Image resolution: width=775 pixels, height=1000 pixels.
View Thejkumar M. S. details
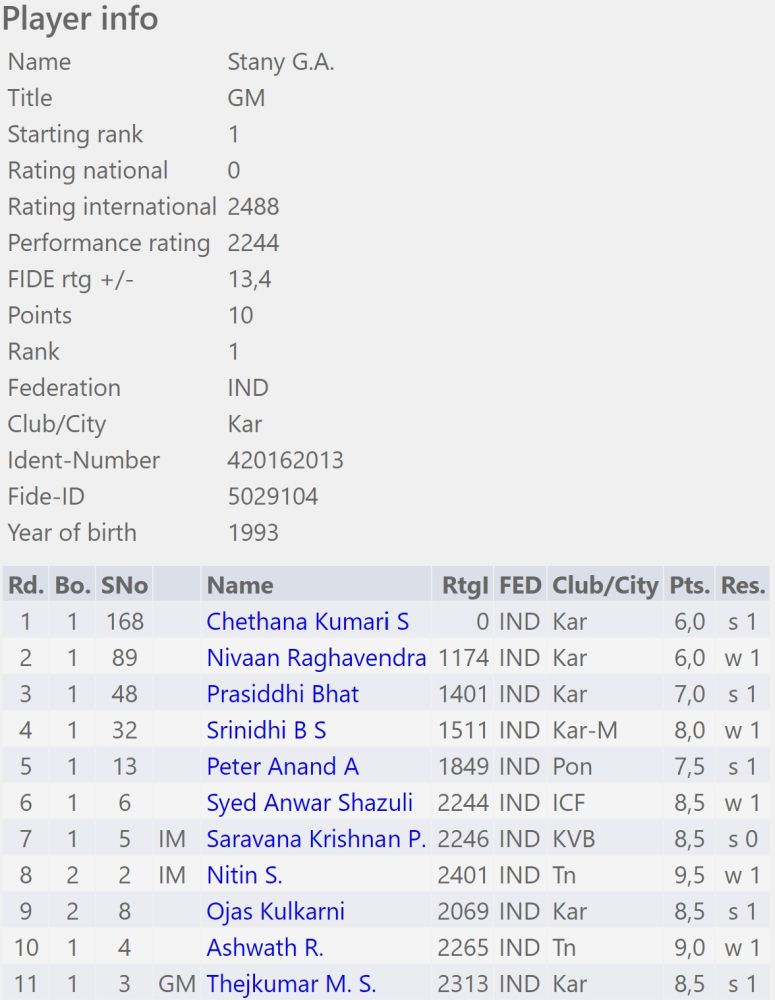pos(291,984)
